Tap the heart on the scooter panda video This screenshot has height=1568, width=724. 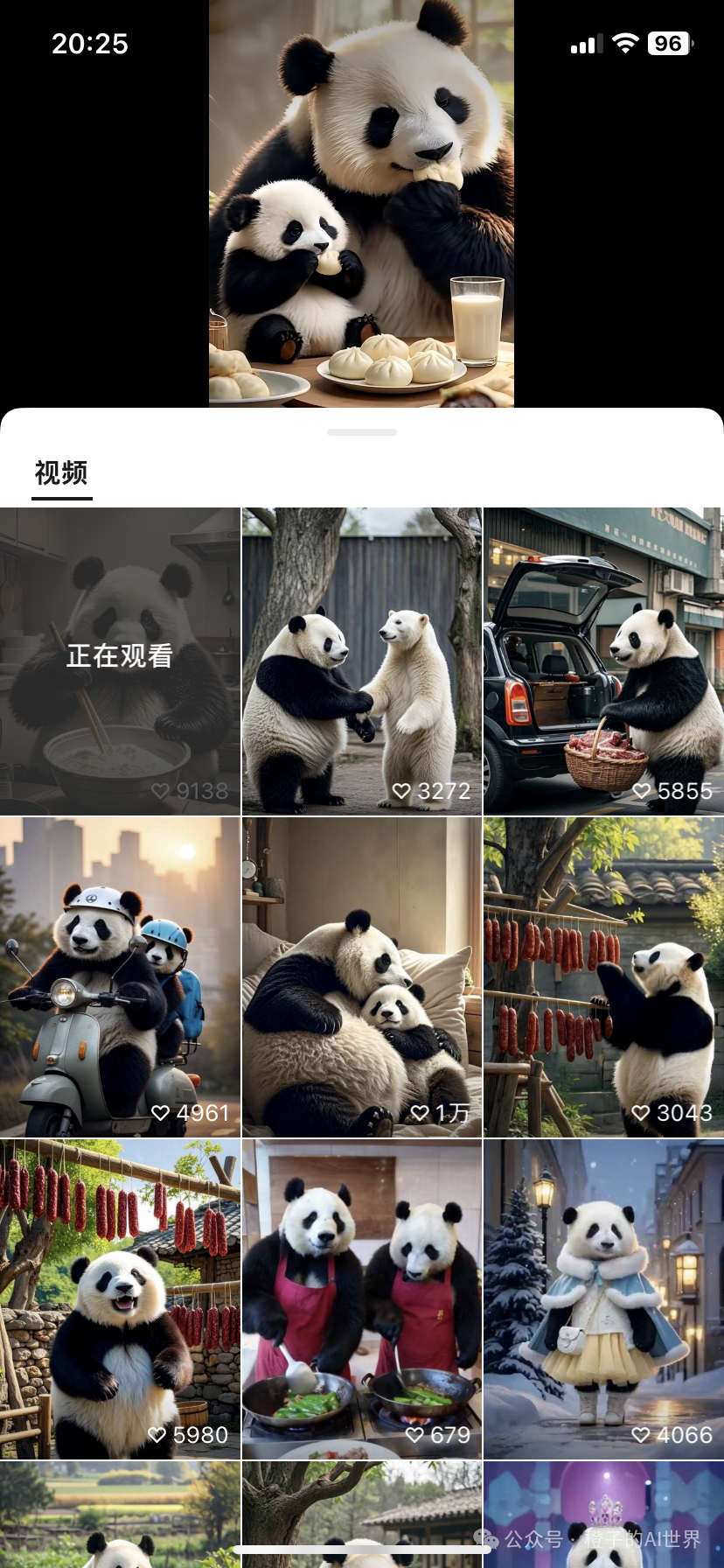[160, 1113]
